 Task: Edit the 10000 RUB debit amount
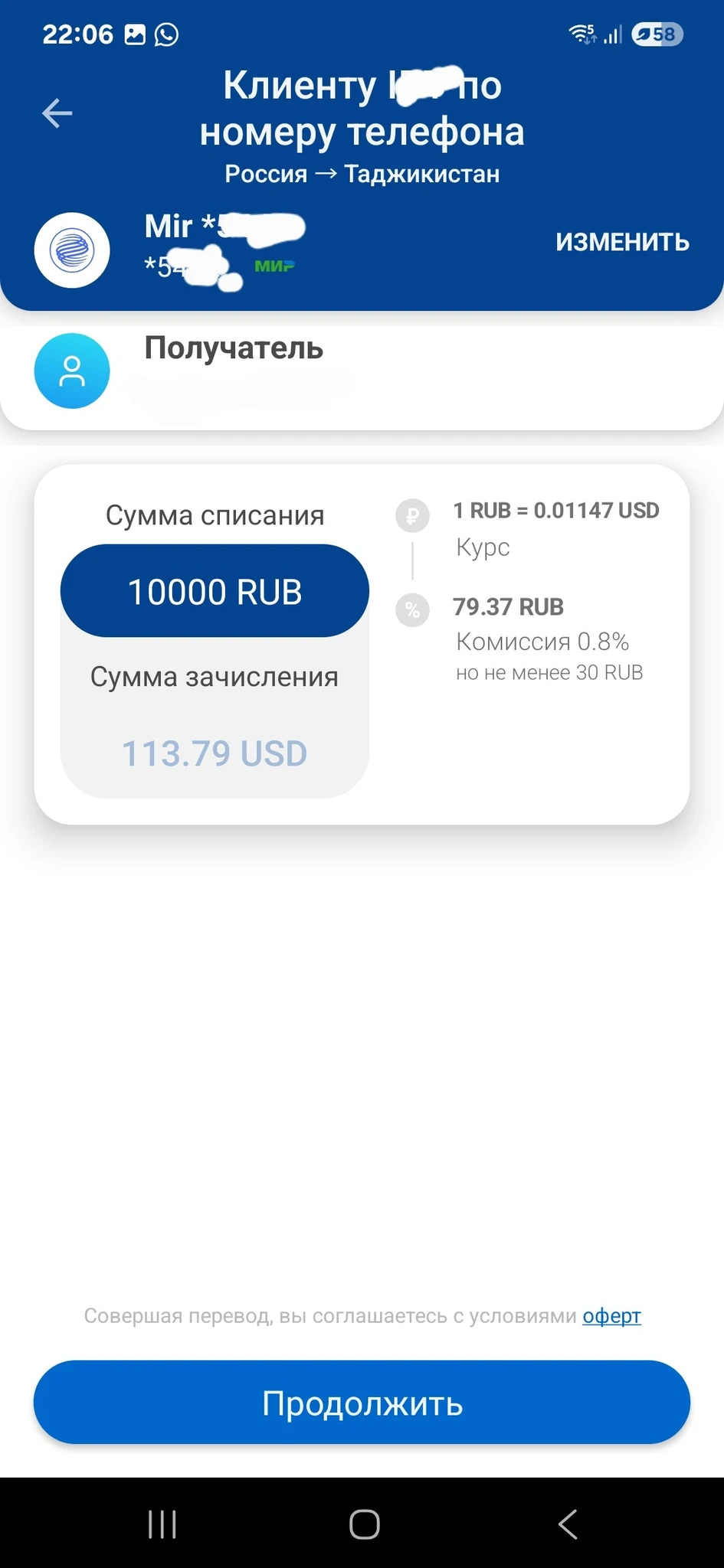[x=215, y=592]
